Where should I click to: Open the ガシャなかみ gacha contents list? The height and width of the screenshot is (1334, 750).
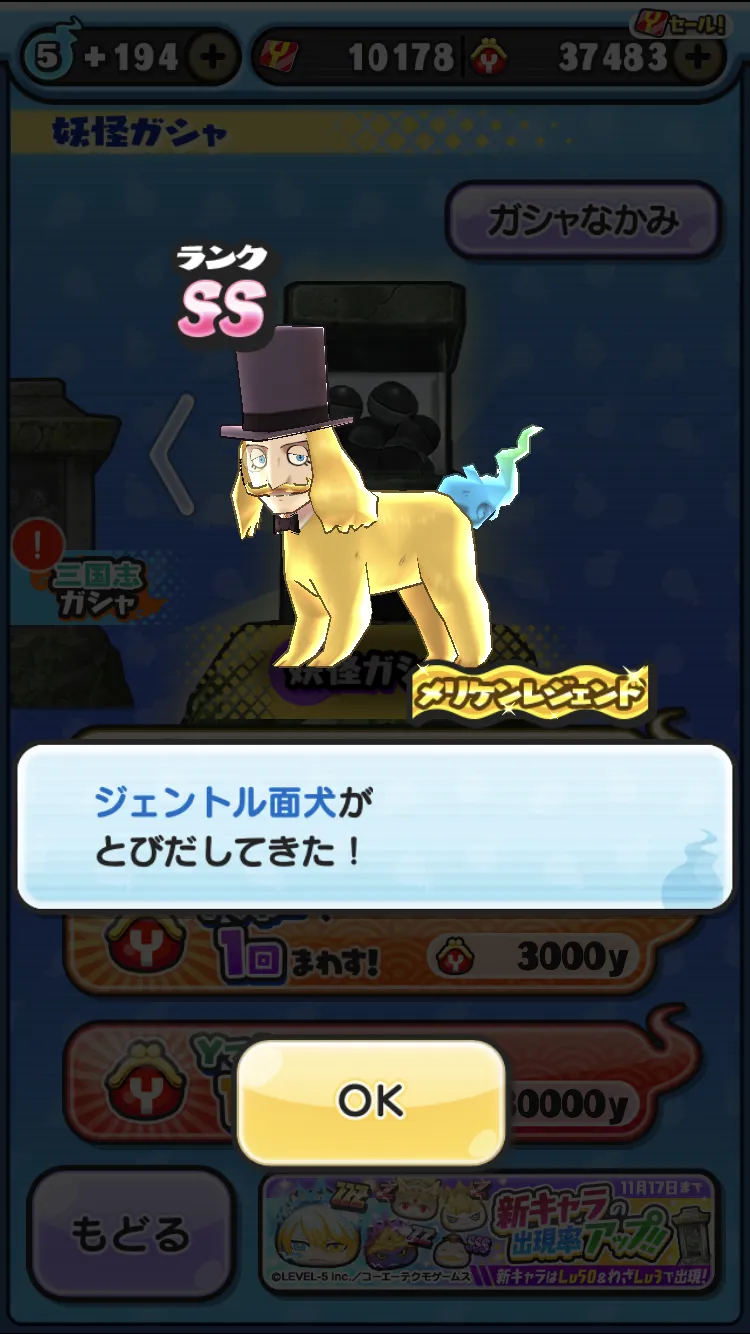point(583,220)
